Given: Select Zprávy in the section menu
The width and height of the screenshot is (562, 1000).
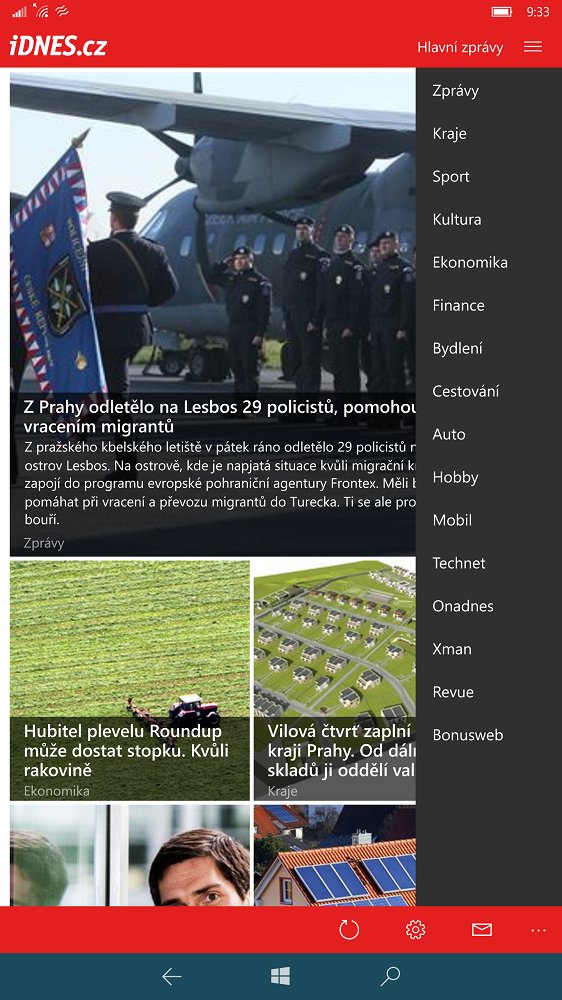Looking at the screenshot, I should [x=455, y=91].
